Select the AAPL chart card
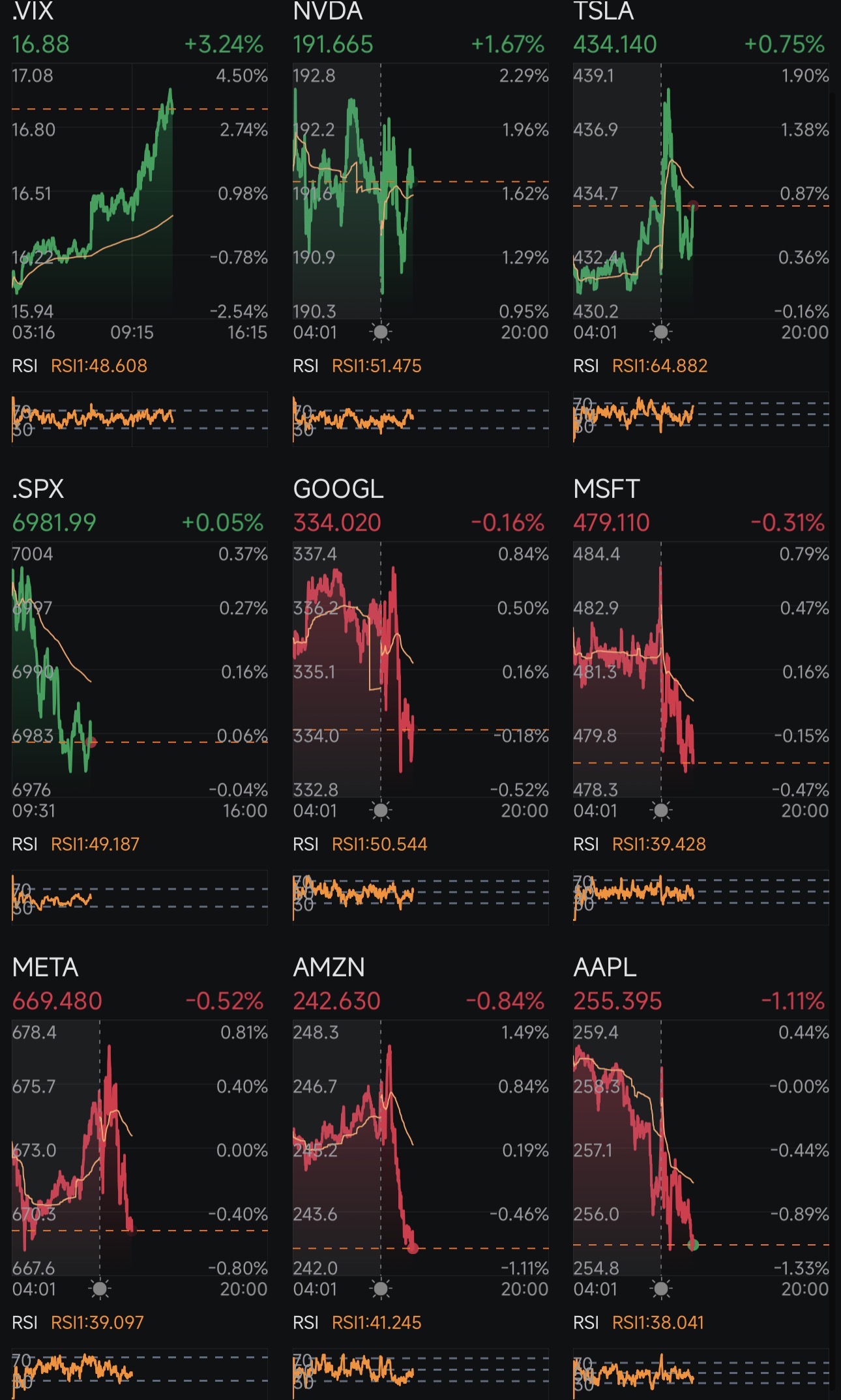The width and height of the screenshot is (841, 1400). pos(701,1176)
